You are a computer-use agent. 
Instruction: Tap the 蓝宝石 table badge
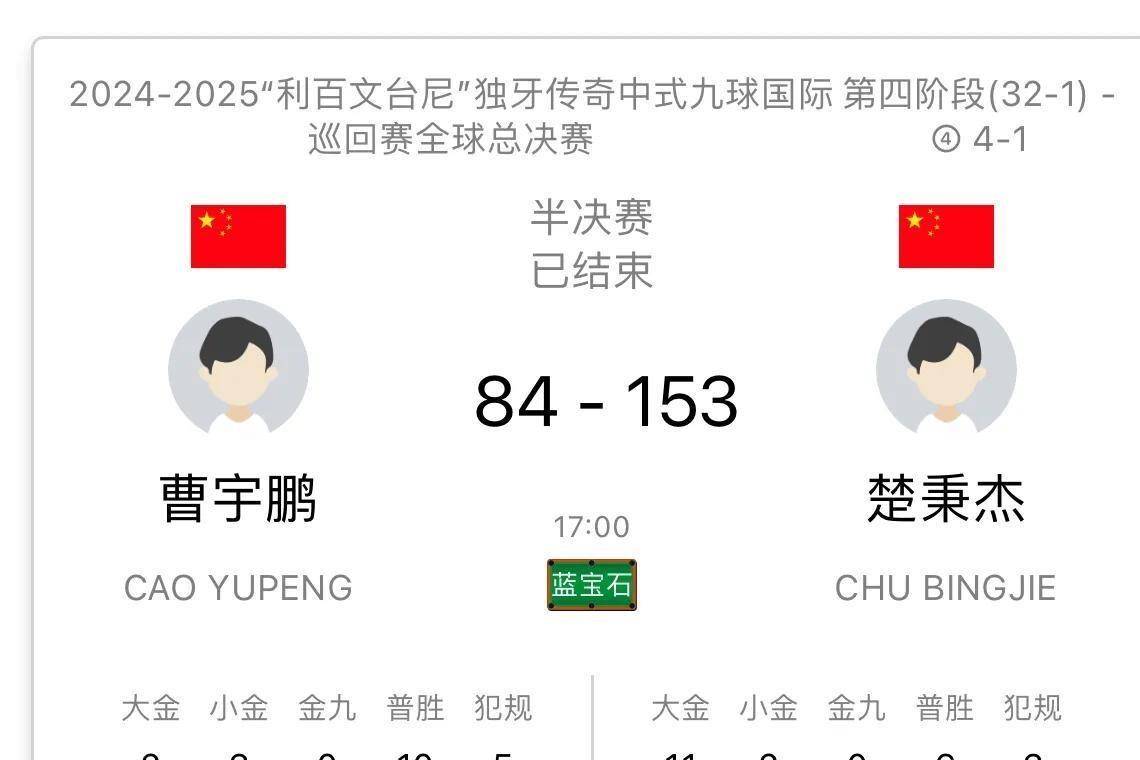click(592, 585)
